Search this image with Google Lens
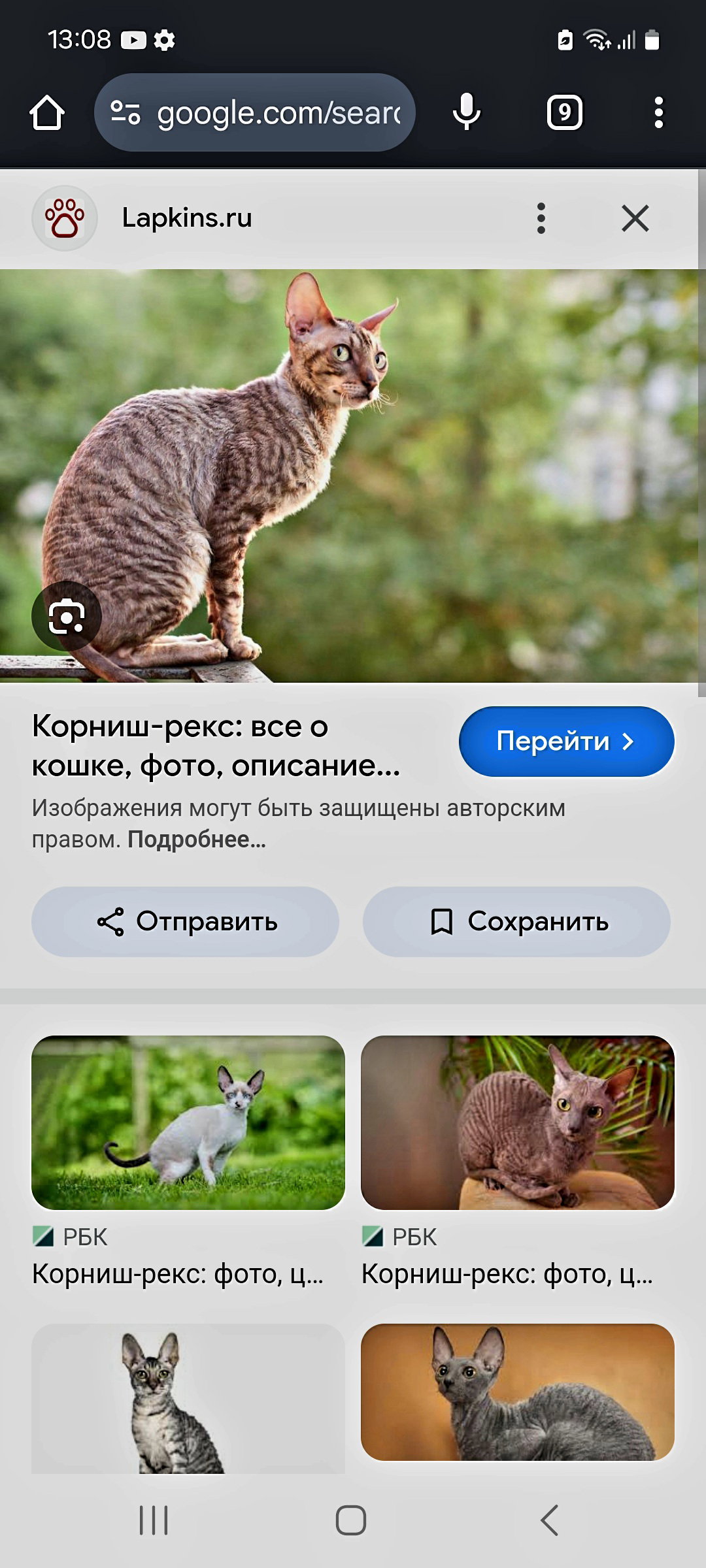This screenshot has width=706, height=1568. click(x=67, y=616)
